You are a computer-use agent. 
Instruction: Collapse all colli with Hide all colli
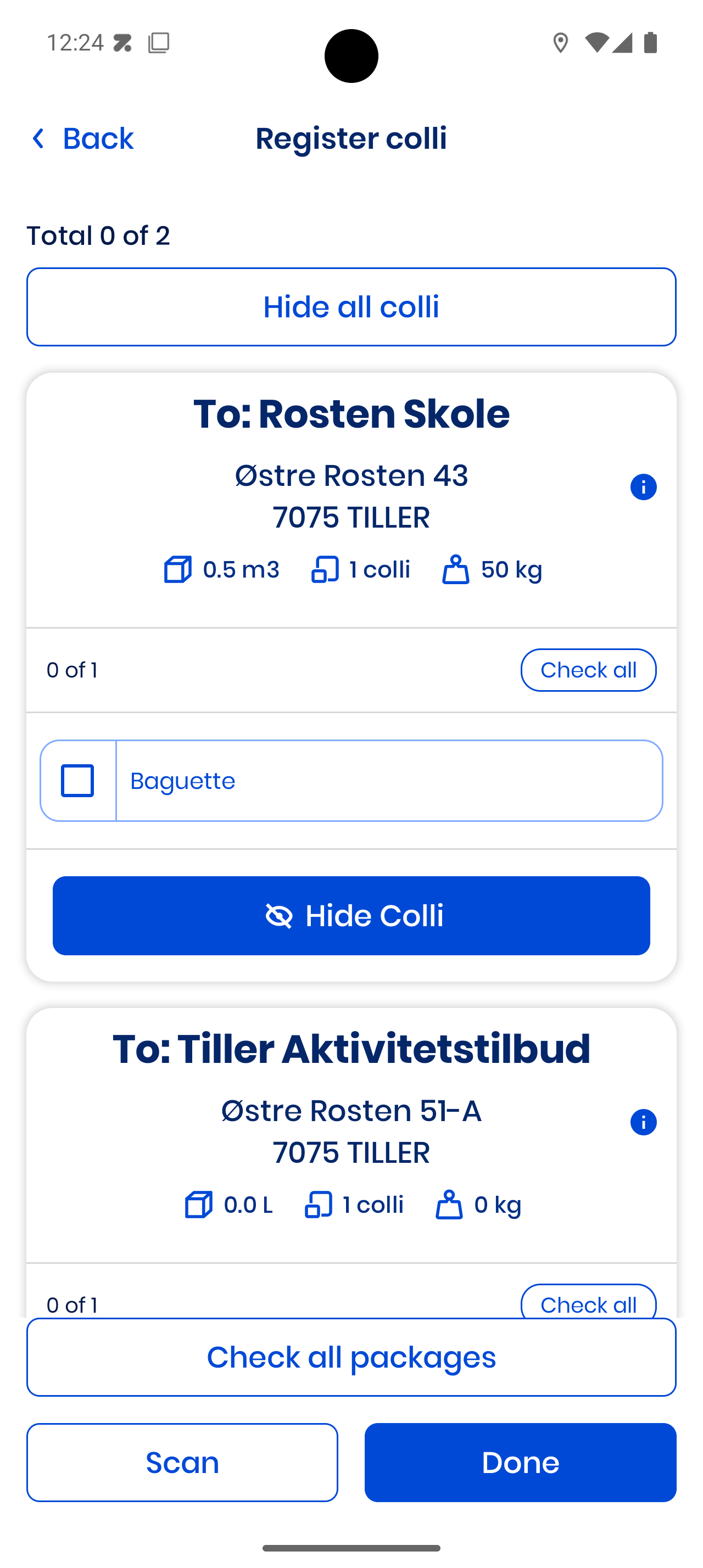point(351,307)
